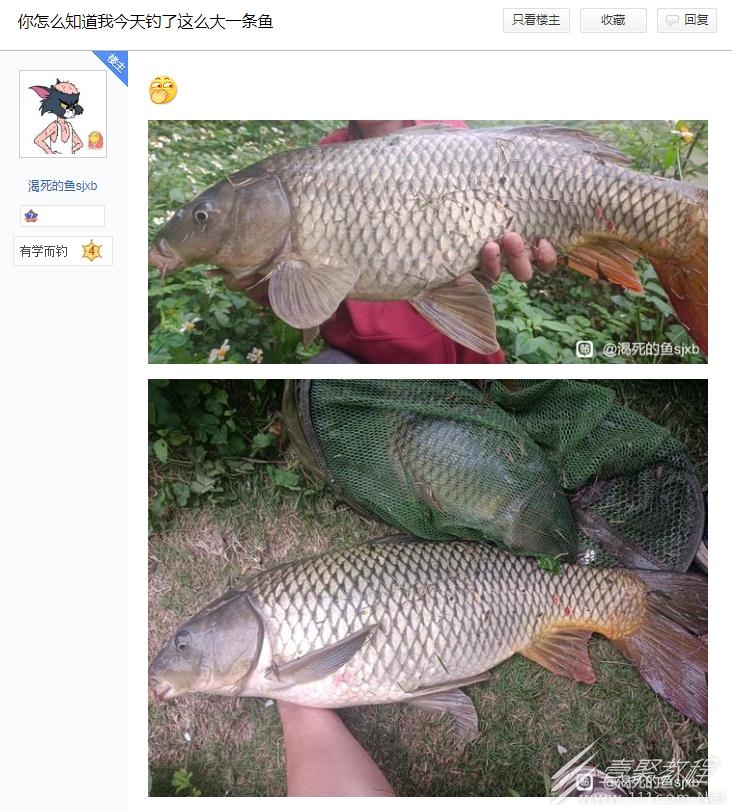Open username link 渴死的鱼sjxb
Screen dimensions: 732x810
[x=62, y=186]
